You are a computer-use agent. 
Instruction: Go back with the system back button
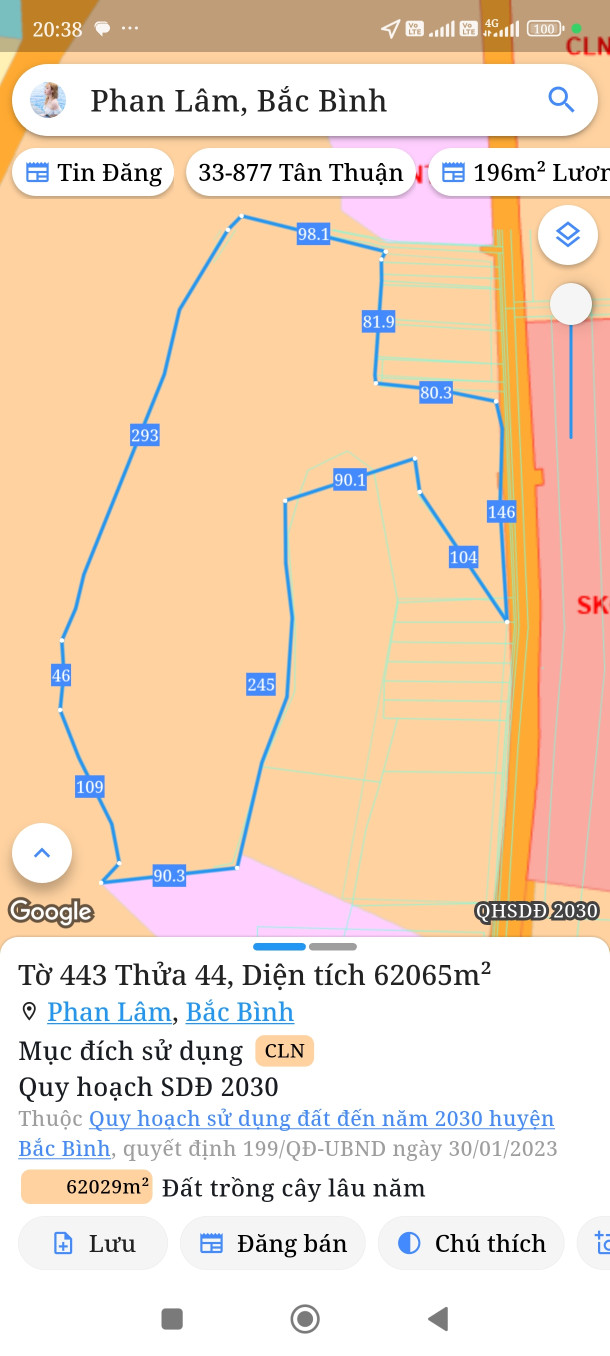(x=437, y=1319)
